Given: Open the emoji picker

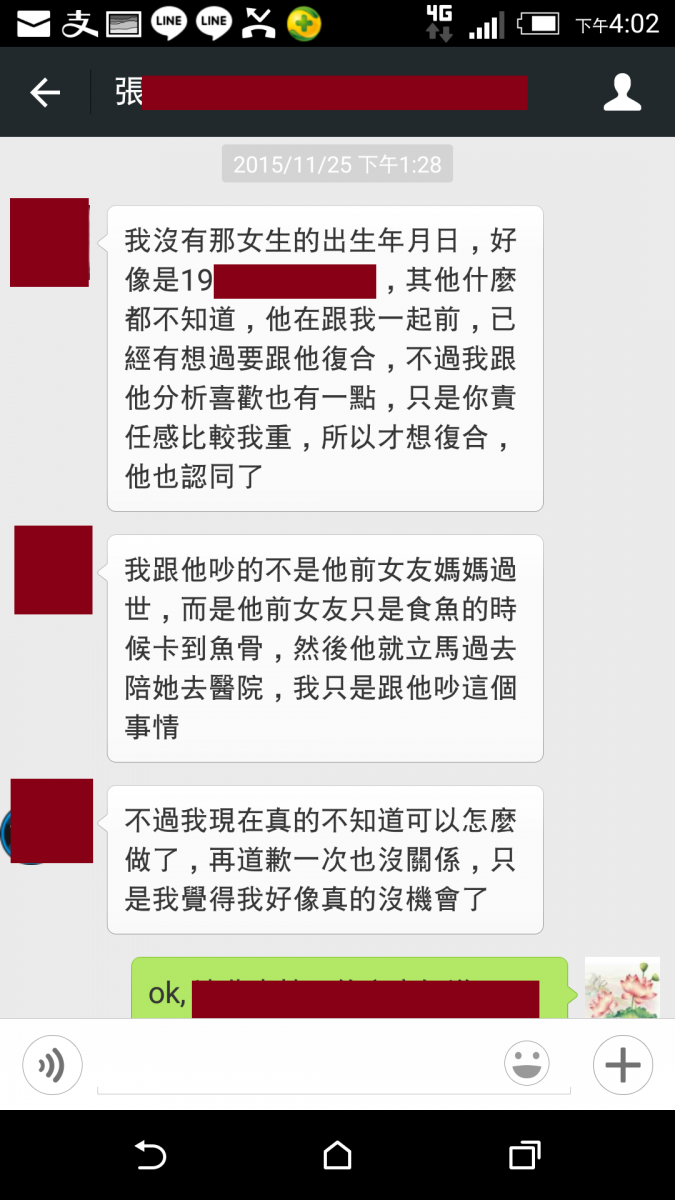Looking at the screenshot, I should (526, 1064).
